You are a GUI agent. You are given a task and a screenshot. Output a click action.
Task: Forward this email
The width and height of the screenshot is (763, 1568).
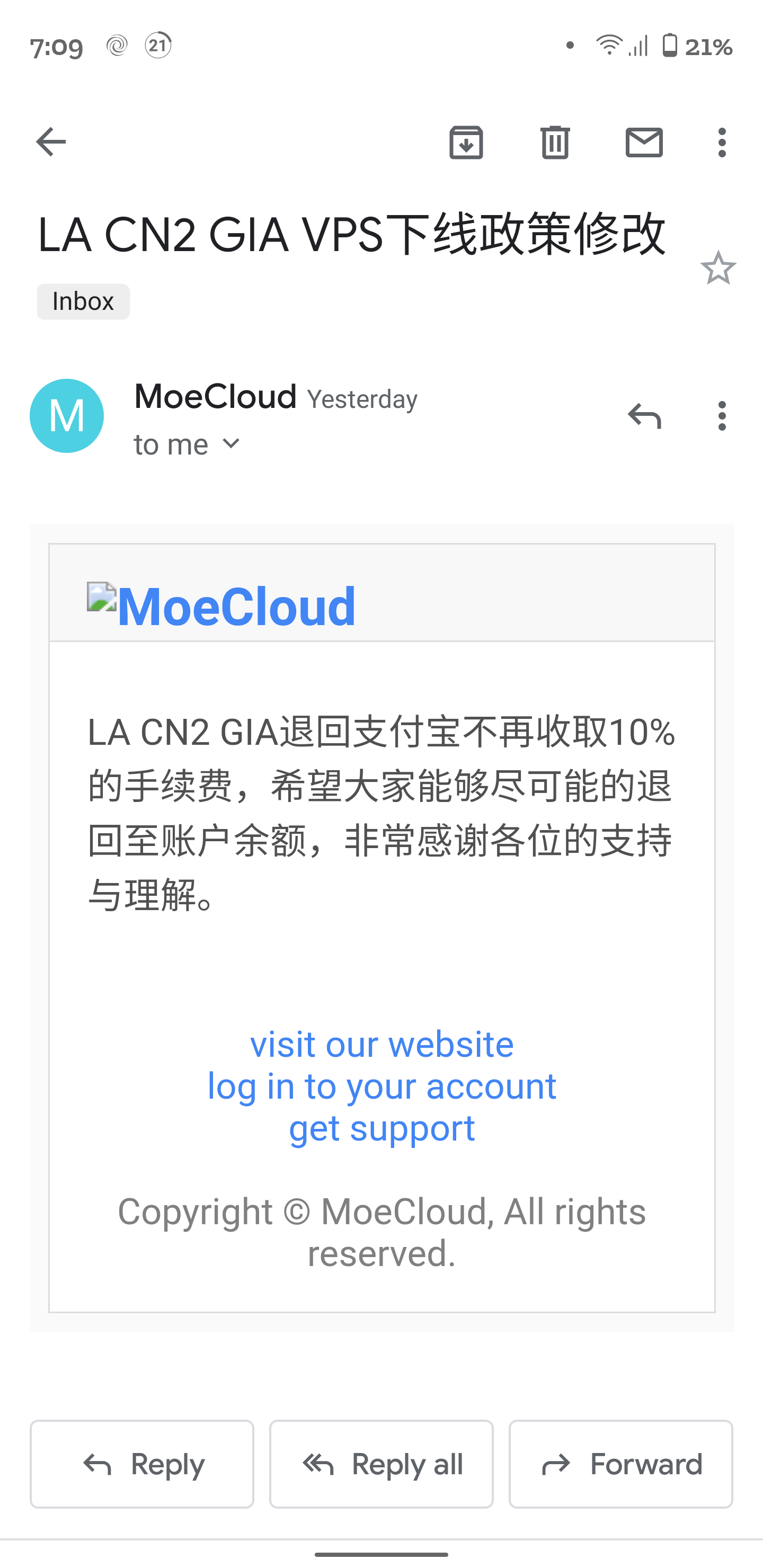coord(620,1464)
